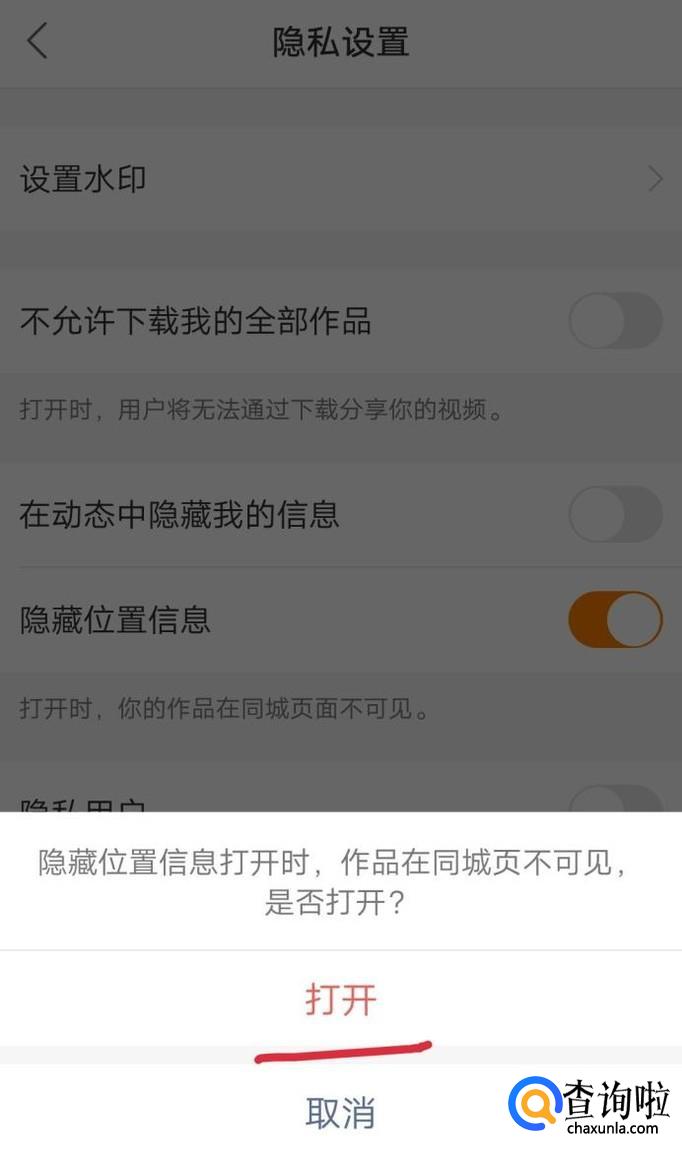Toggle 在动态中隐藏我的信息 switch

pos(615,514)
